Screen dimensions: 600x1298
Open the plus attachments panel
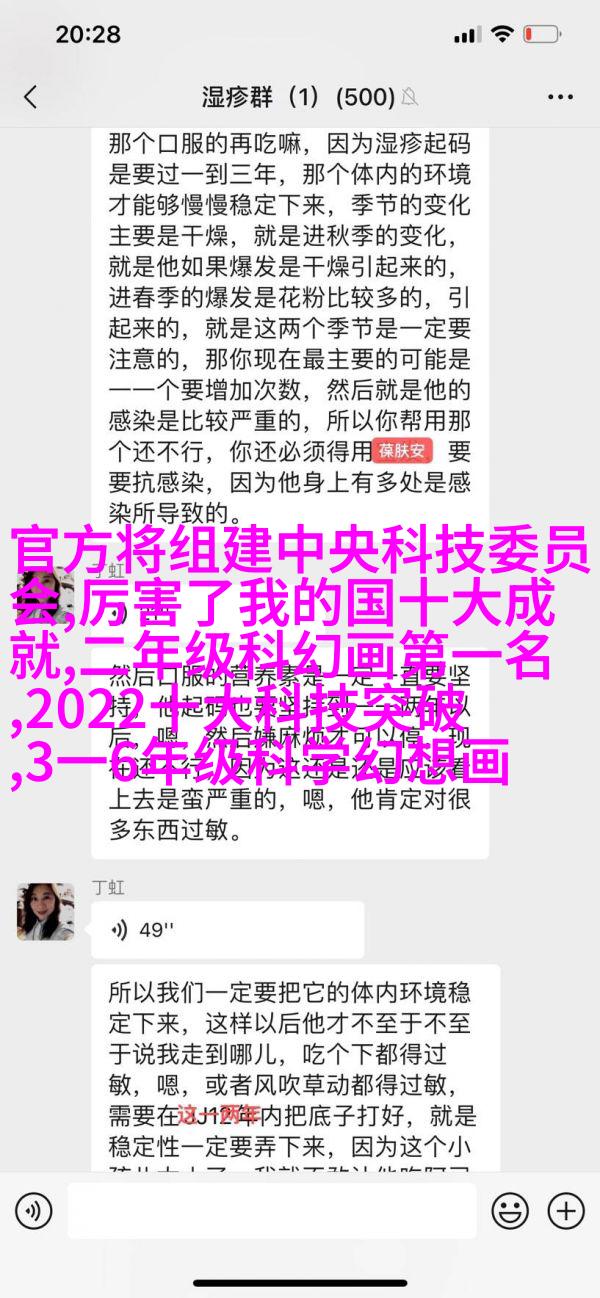566,1211
